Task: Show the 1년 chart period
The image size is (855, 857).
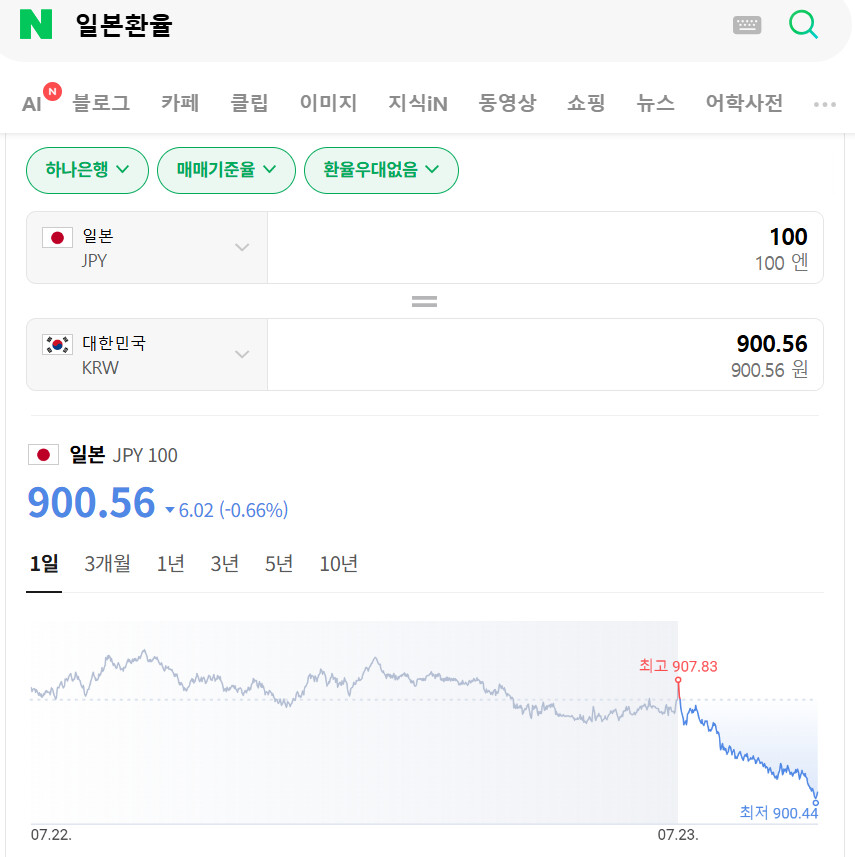Action: pos(170,563)
